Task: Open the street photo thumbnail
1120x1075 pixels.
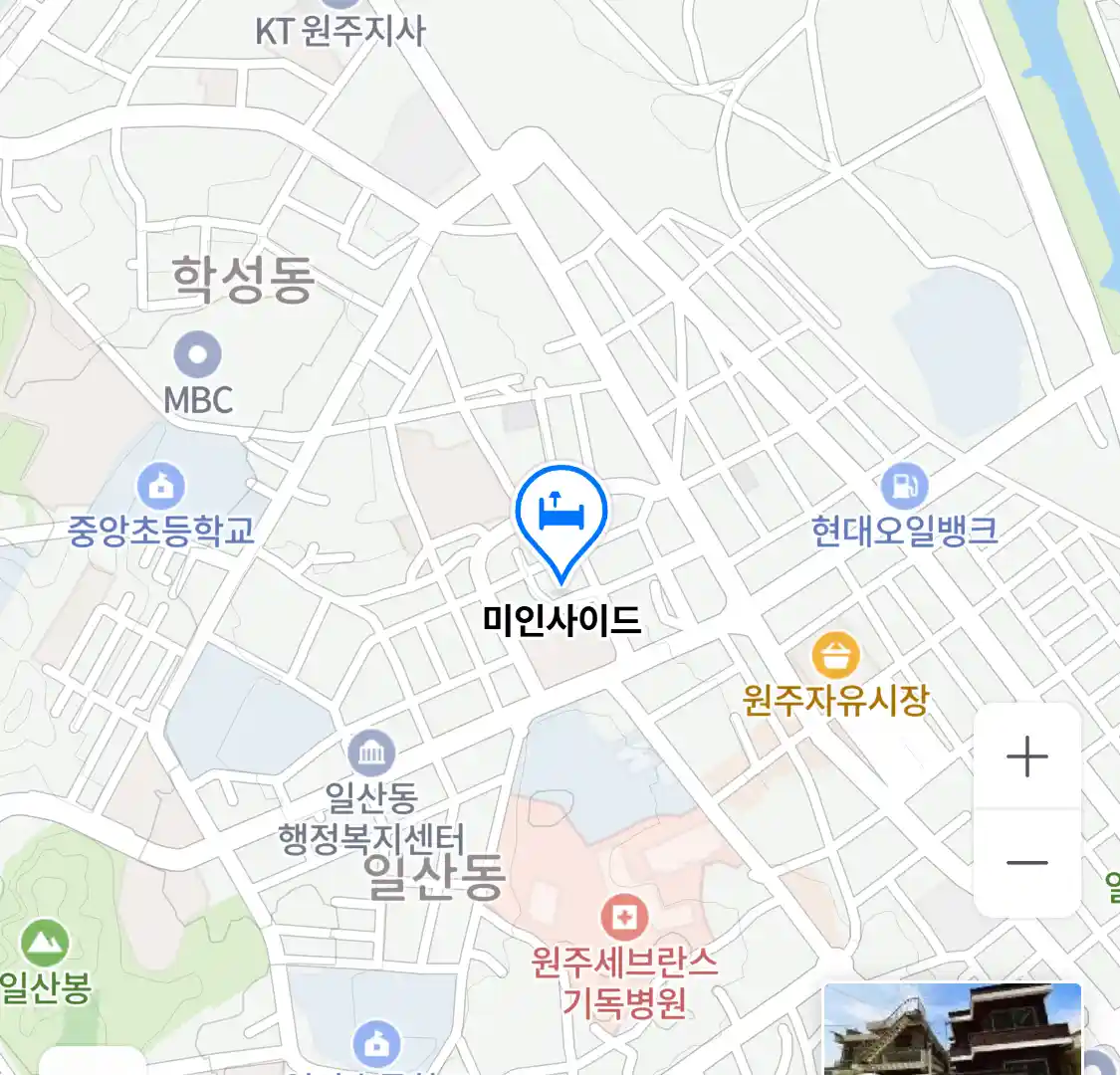Action: tap(952, 1028)
